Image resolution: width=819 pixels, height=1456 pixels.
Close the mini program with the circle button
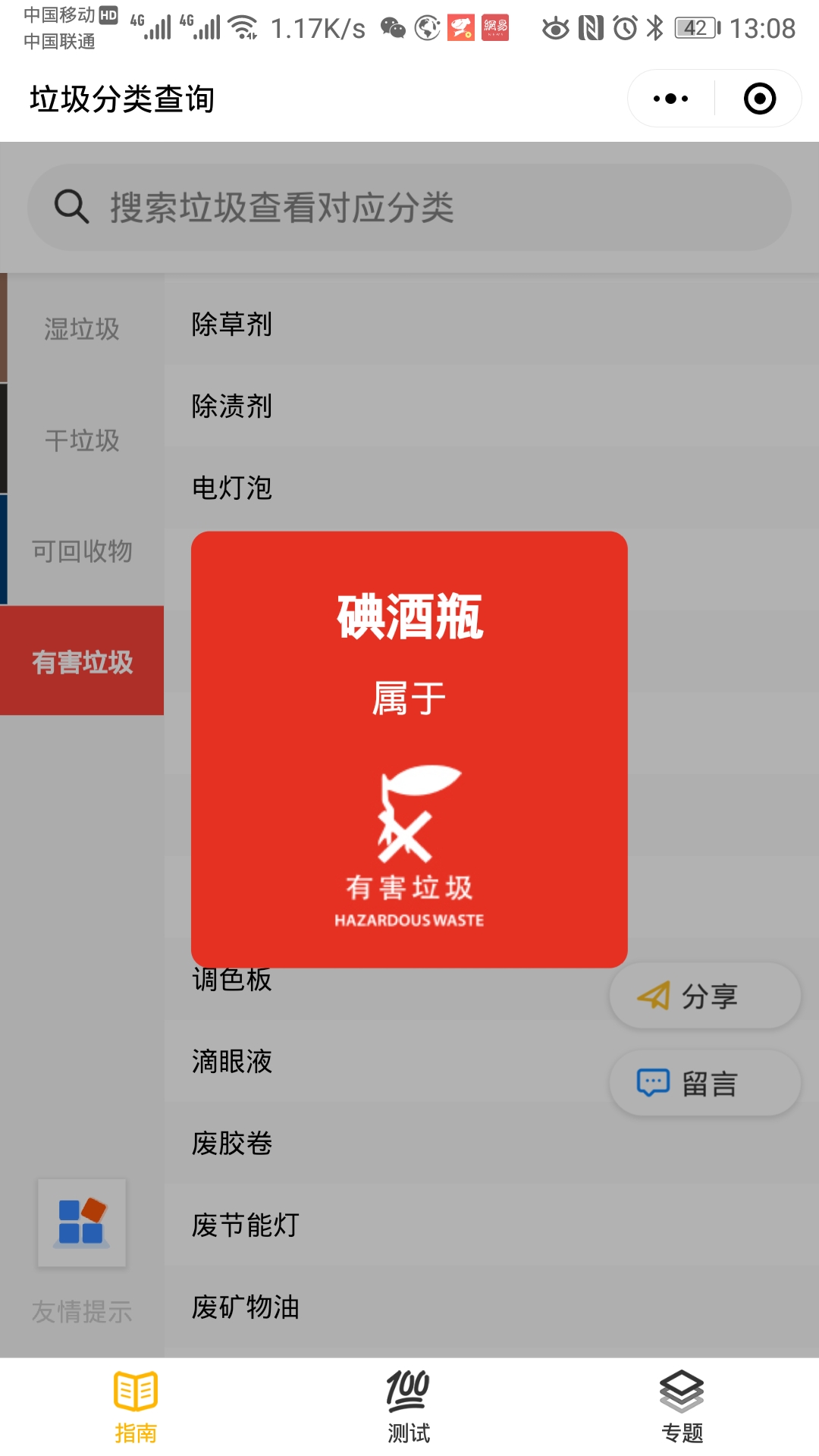coord(759,99)
